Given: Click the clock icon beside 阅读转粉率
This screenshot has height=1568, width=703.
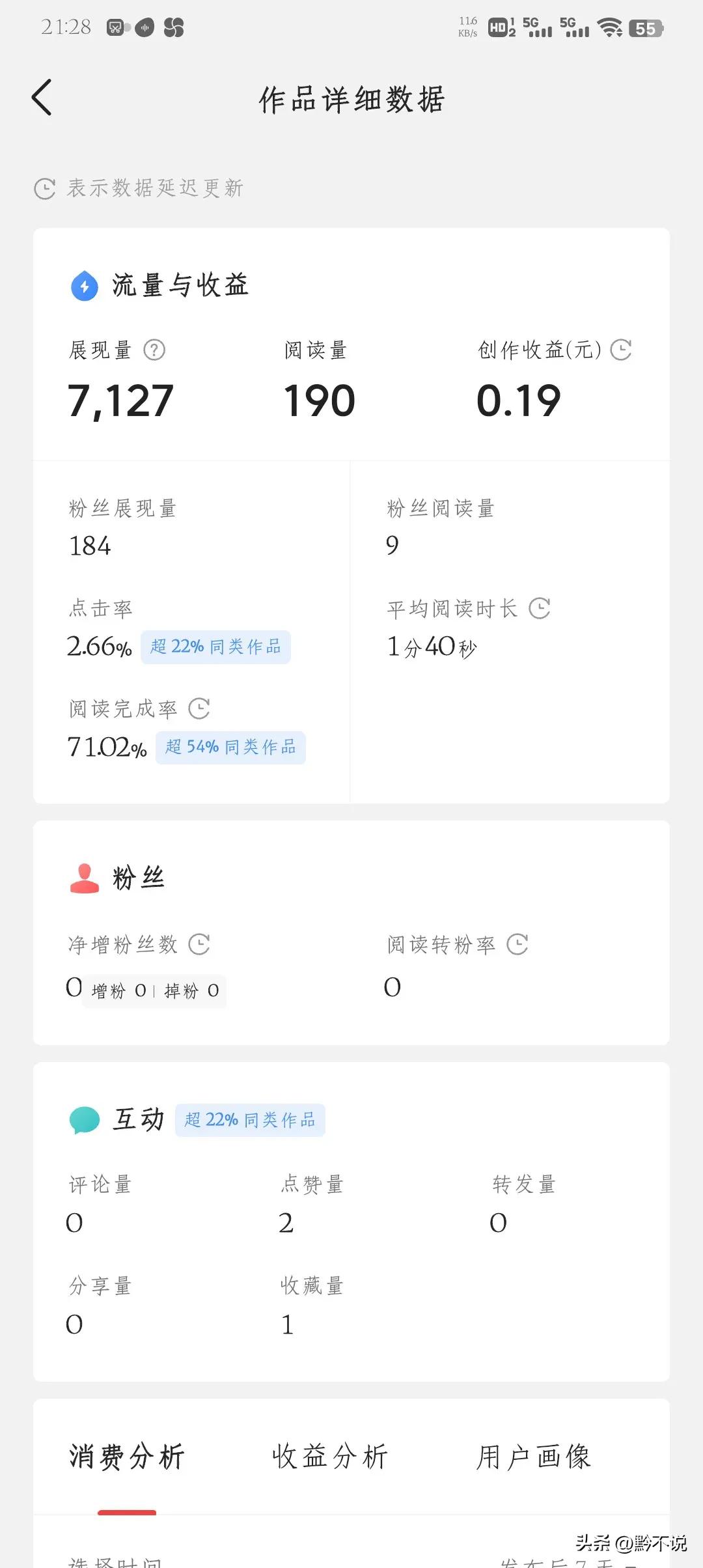Looking at the screenshot, I should click(x=517, y=944).
